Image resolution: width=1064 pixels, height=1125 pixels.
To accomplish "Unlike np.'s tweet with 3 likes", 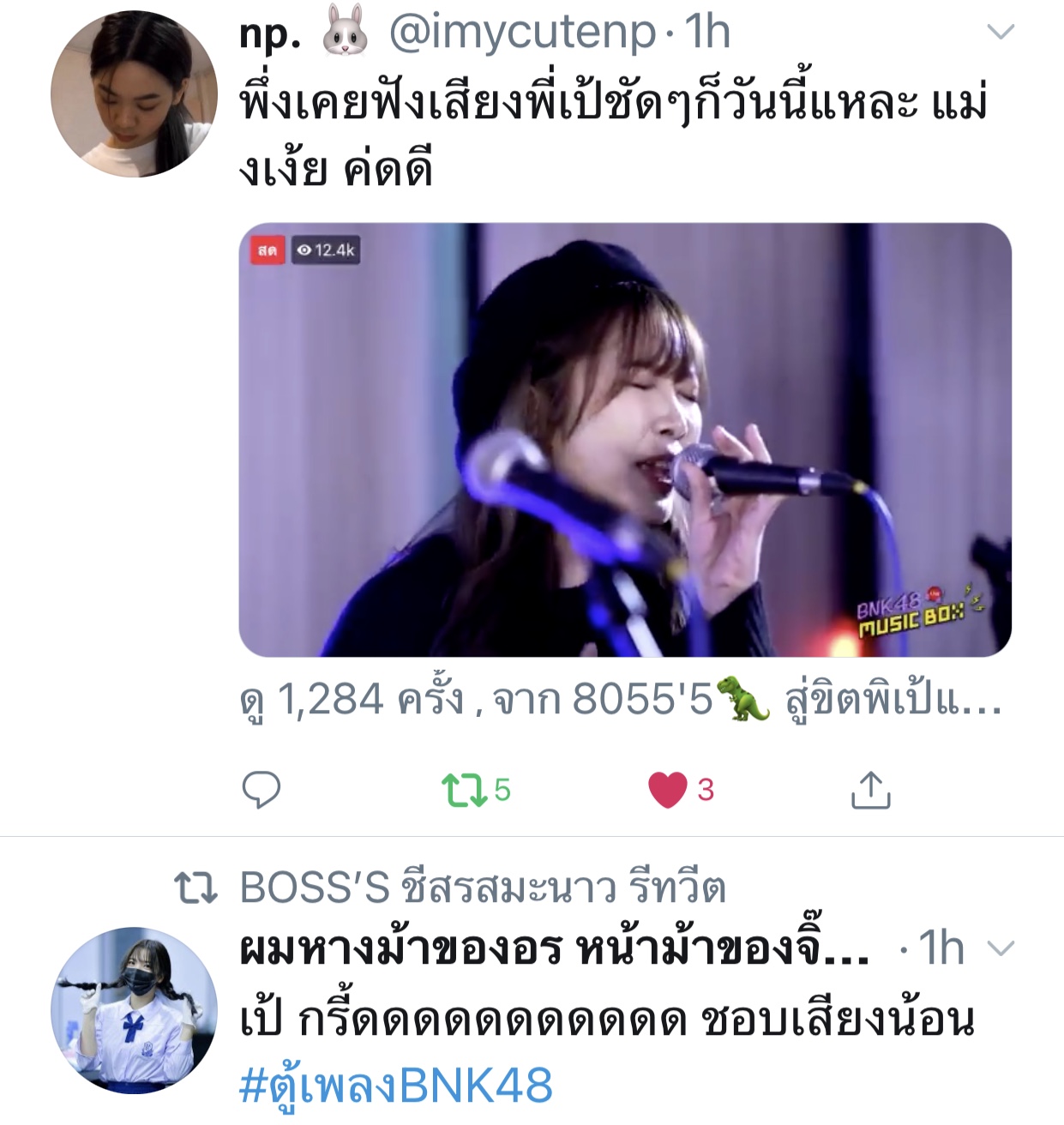I will point(668,790).
